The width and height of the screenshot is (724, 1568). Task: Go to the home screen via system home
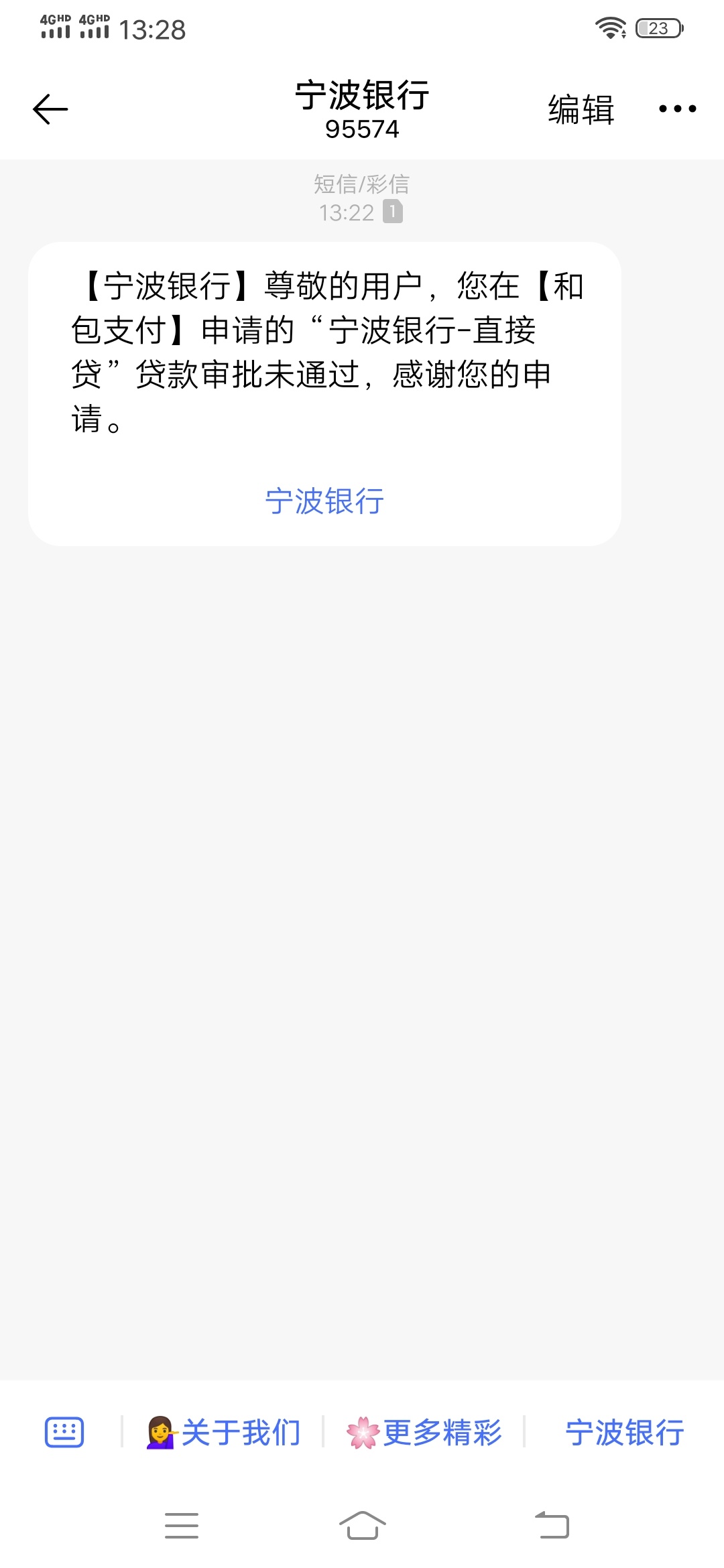pyautogui.click(x=362, y=1526)
